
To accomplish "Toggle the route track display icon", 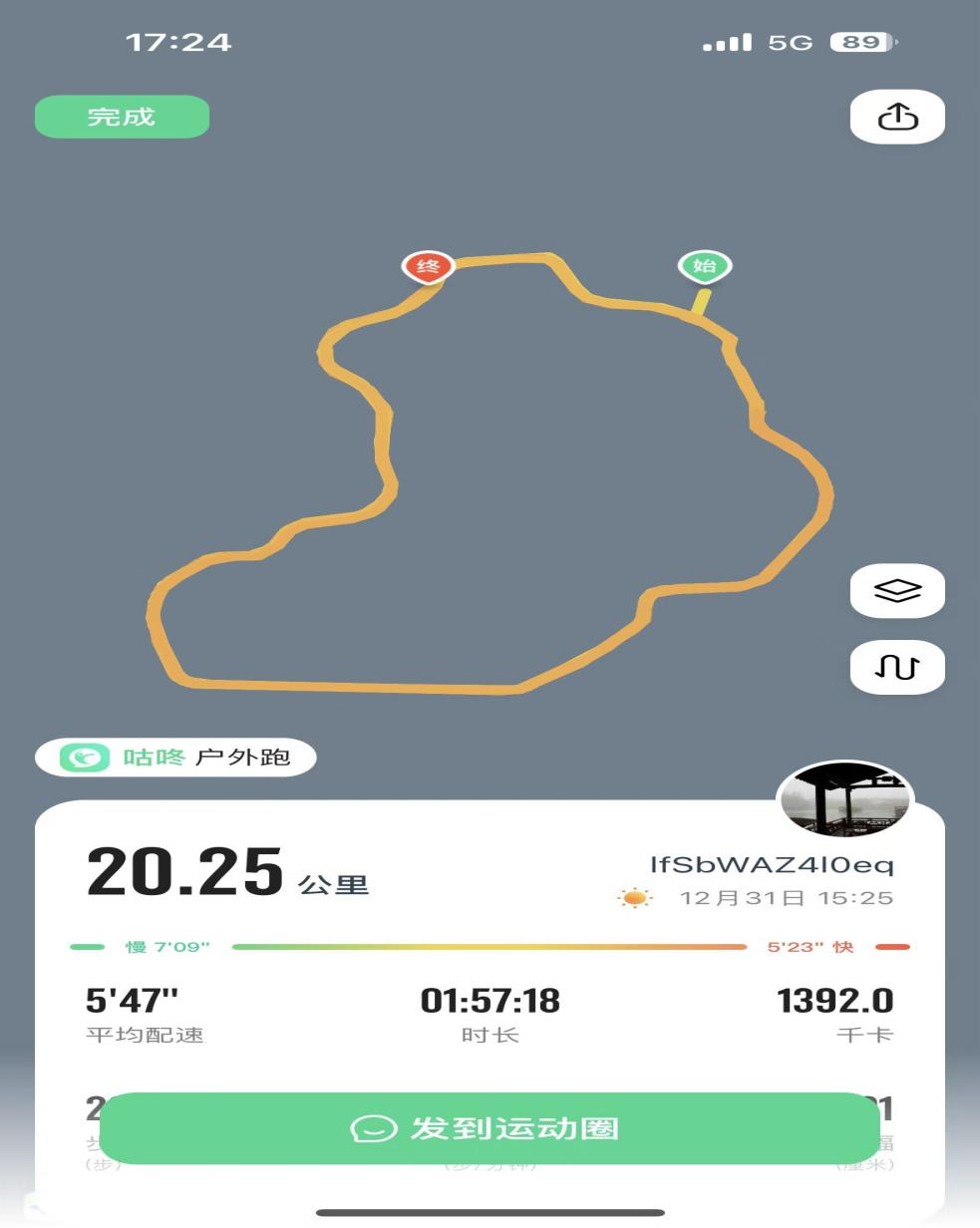I will pyautogui.click(x=896, y=667).
